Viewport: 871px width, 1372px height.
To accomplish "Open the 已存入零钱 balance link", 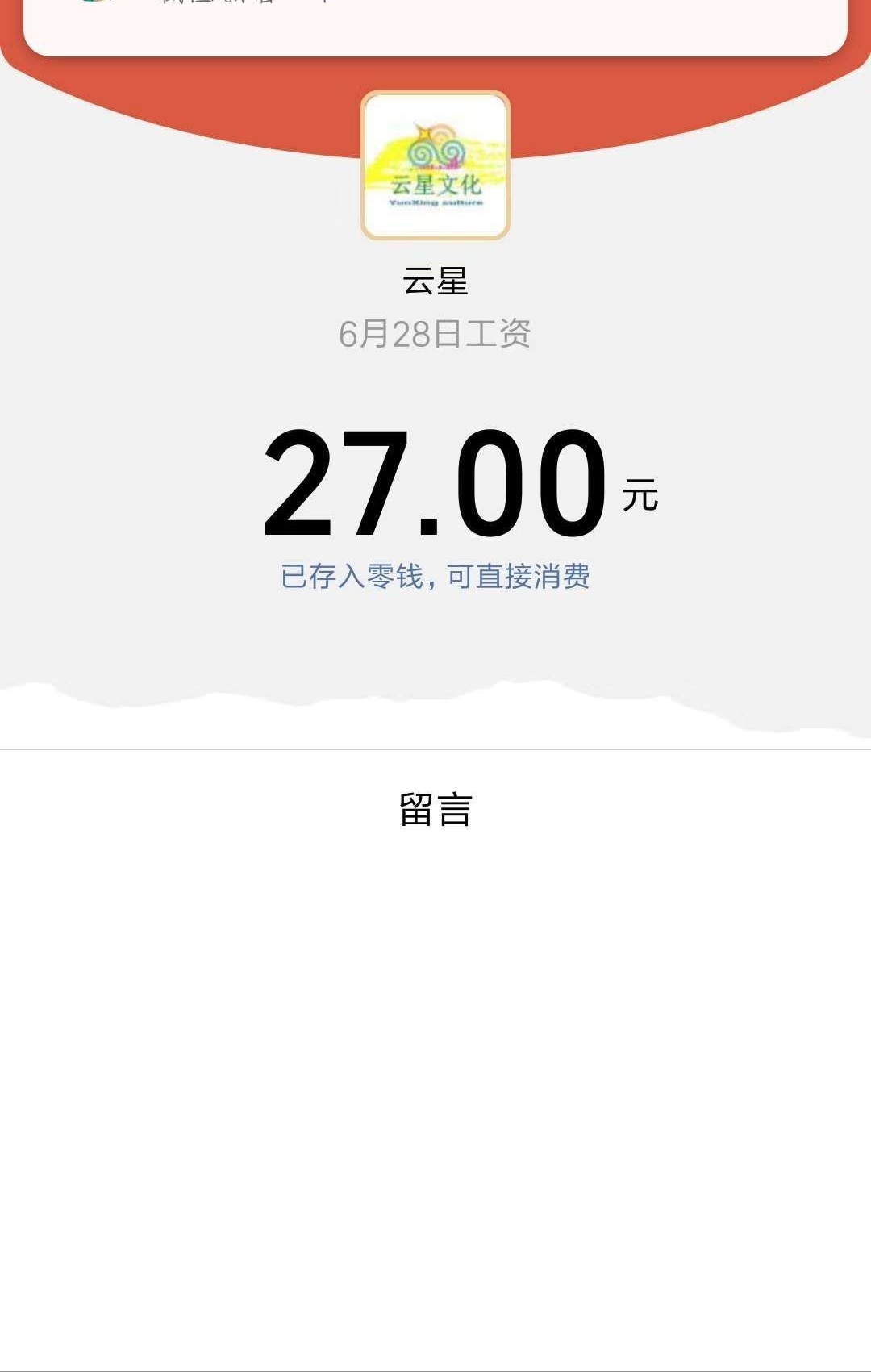I will coord(435,577).
